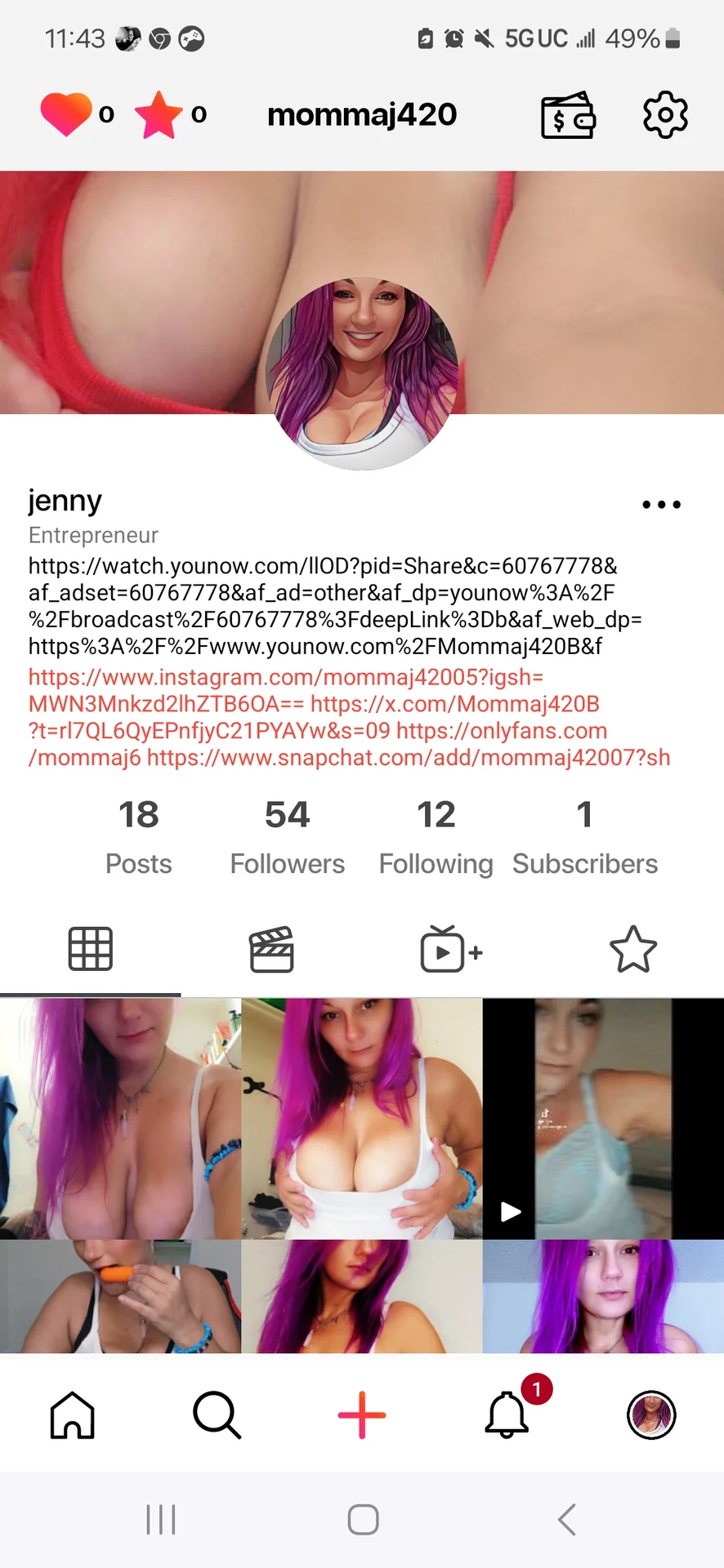View the 54 Followers list
Image resolution: width=724 pixels, height=1568 pixels.
coord(287,837)
